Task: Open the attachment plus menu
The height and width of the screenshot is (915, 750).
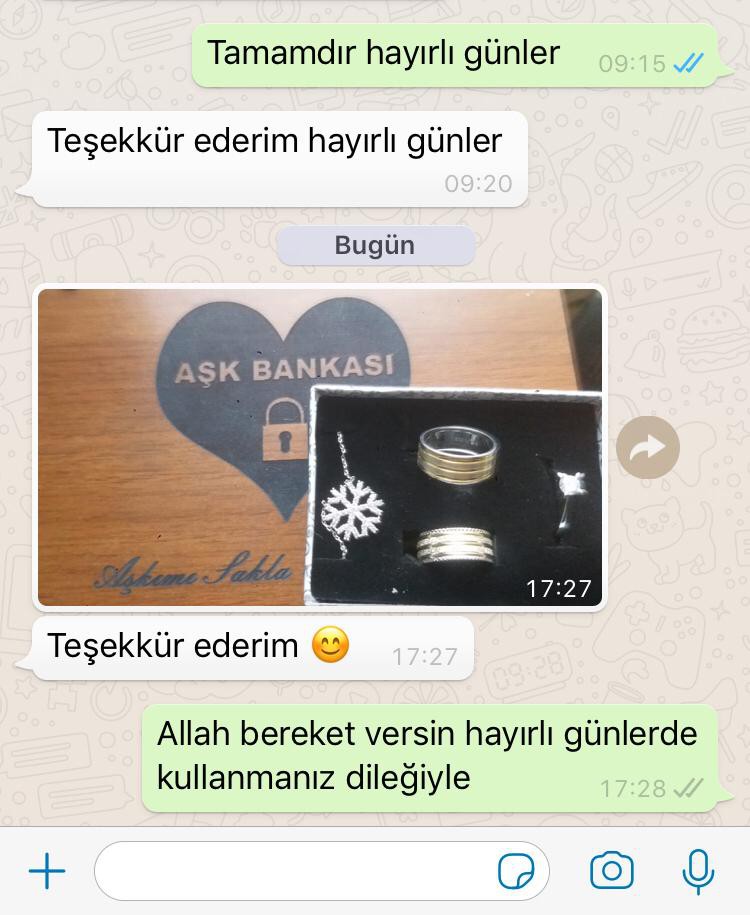Action: coord(47,871)
